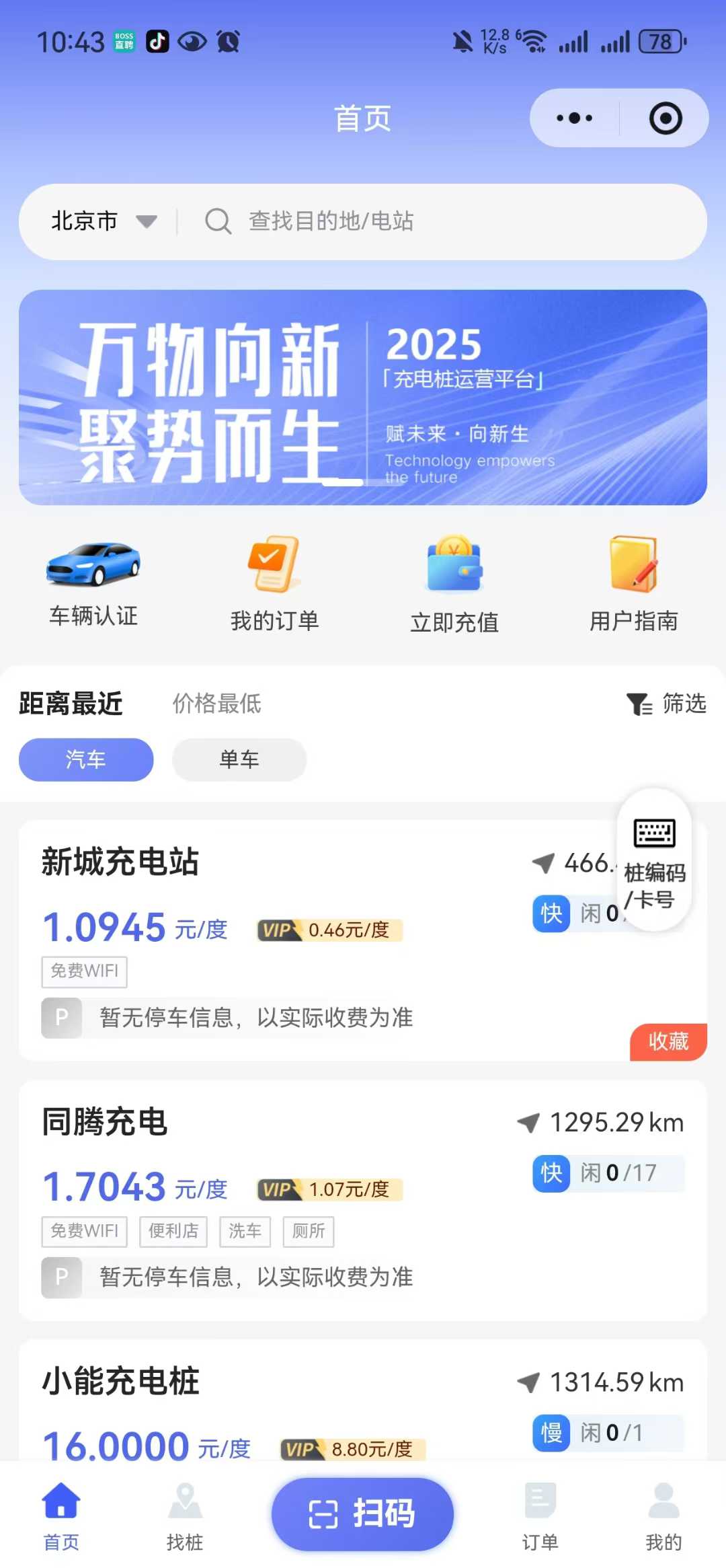Open the mini program more-options menu
This screenshot has height=1568, width=726.
pyautogui.click(x=575, y=118)
